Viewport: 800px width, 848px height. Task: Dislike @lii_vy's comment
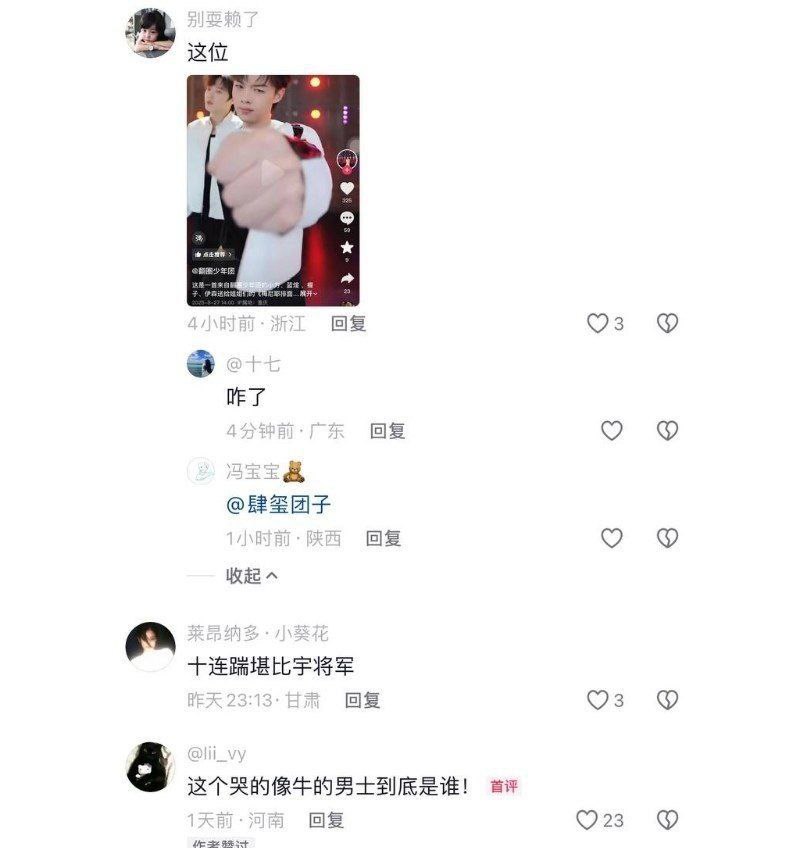coord(667,820)
